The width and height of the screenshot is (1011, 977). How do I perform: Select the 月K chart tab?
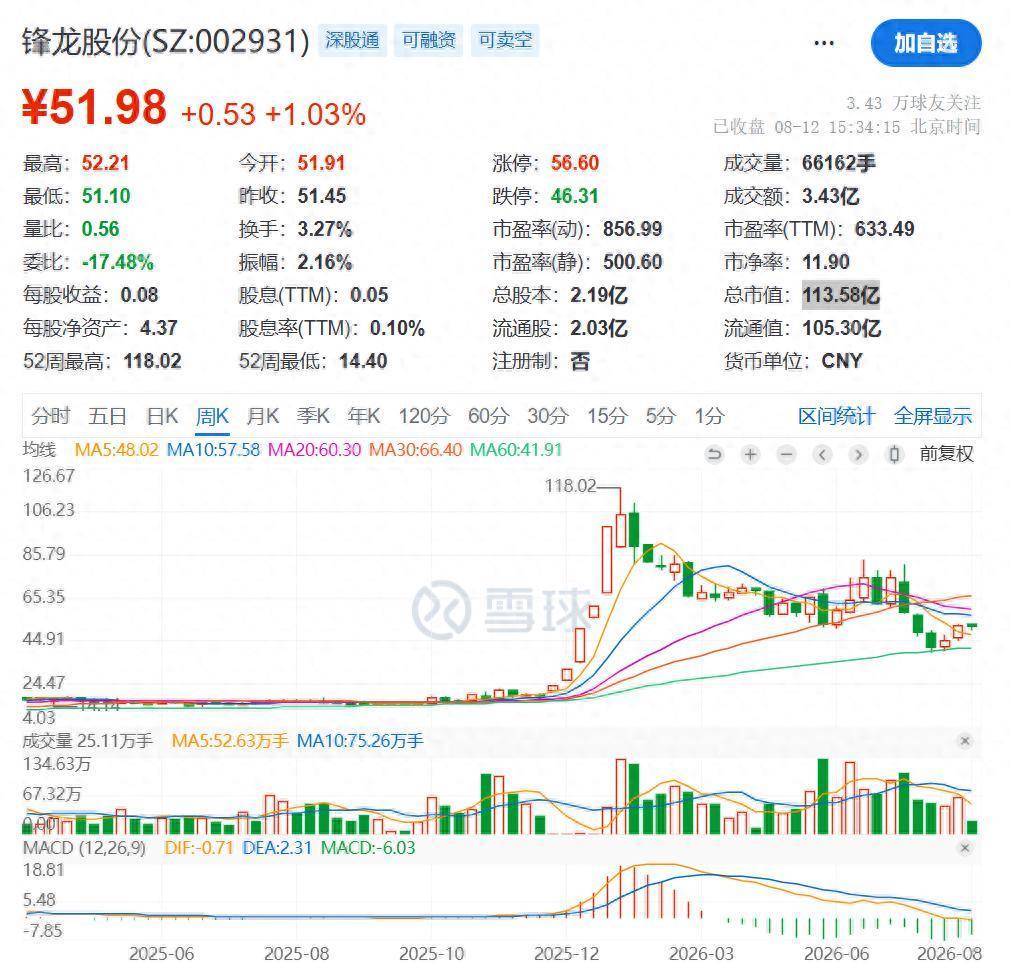tap(263, 416)
